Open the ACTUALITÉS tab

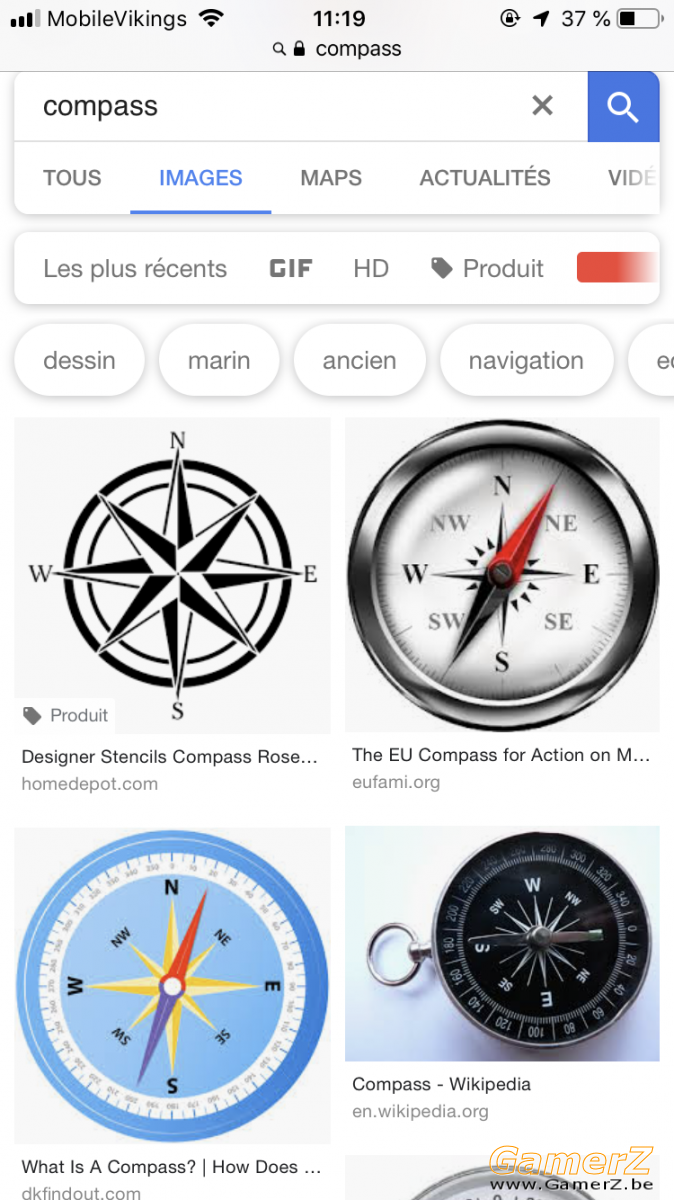click(x=485, y=178)
